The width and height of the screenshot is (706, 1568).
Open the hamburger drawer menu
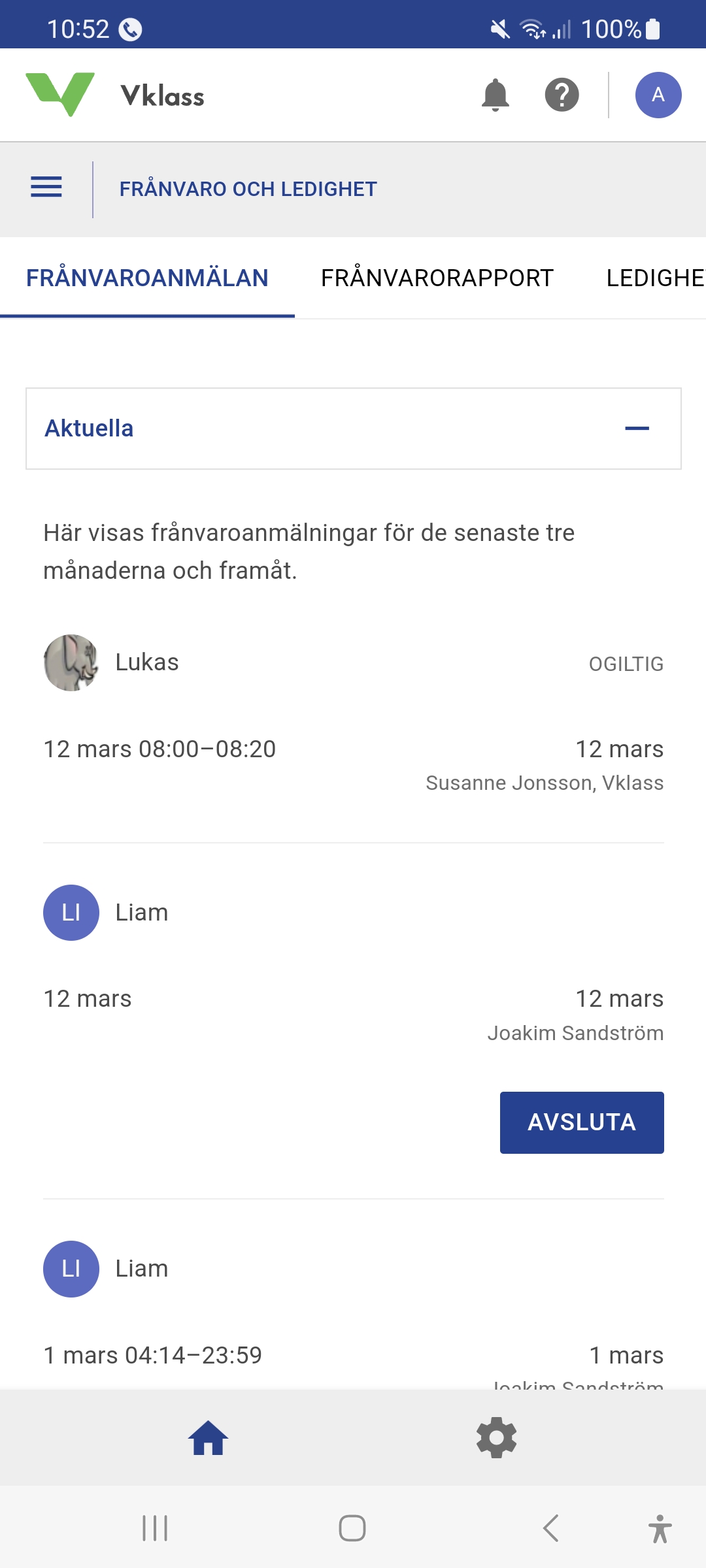click(46, 188)
